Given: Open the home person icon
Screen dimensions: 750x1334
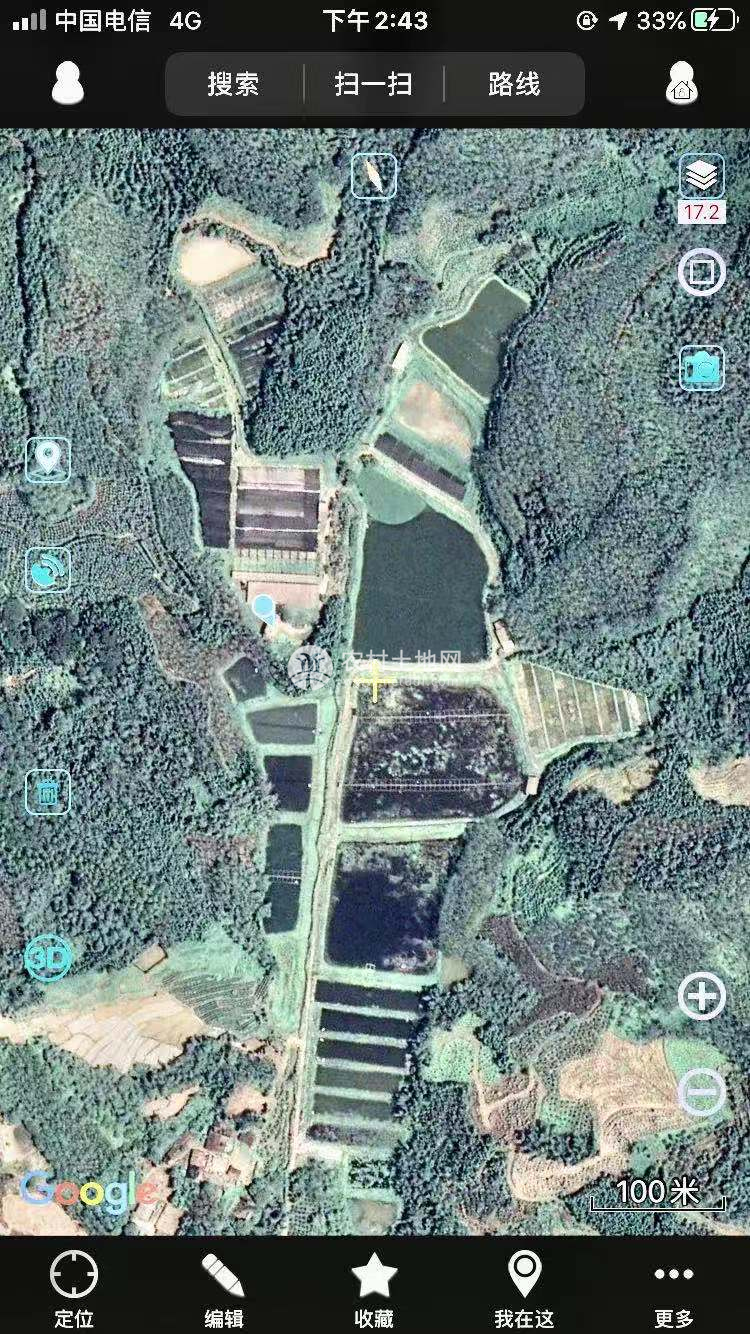Looking at the screenshot, I should (681, 83).
